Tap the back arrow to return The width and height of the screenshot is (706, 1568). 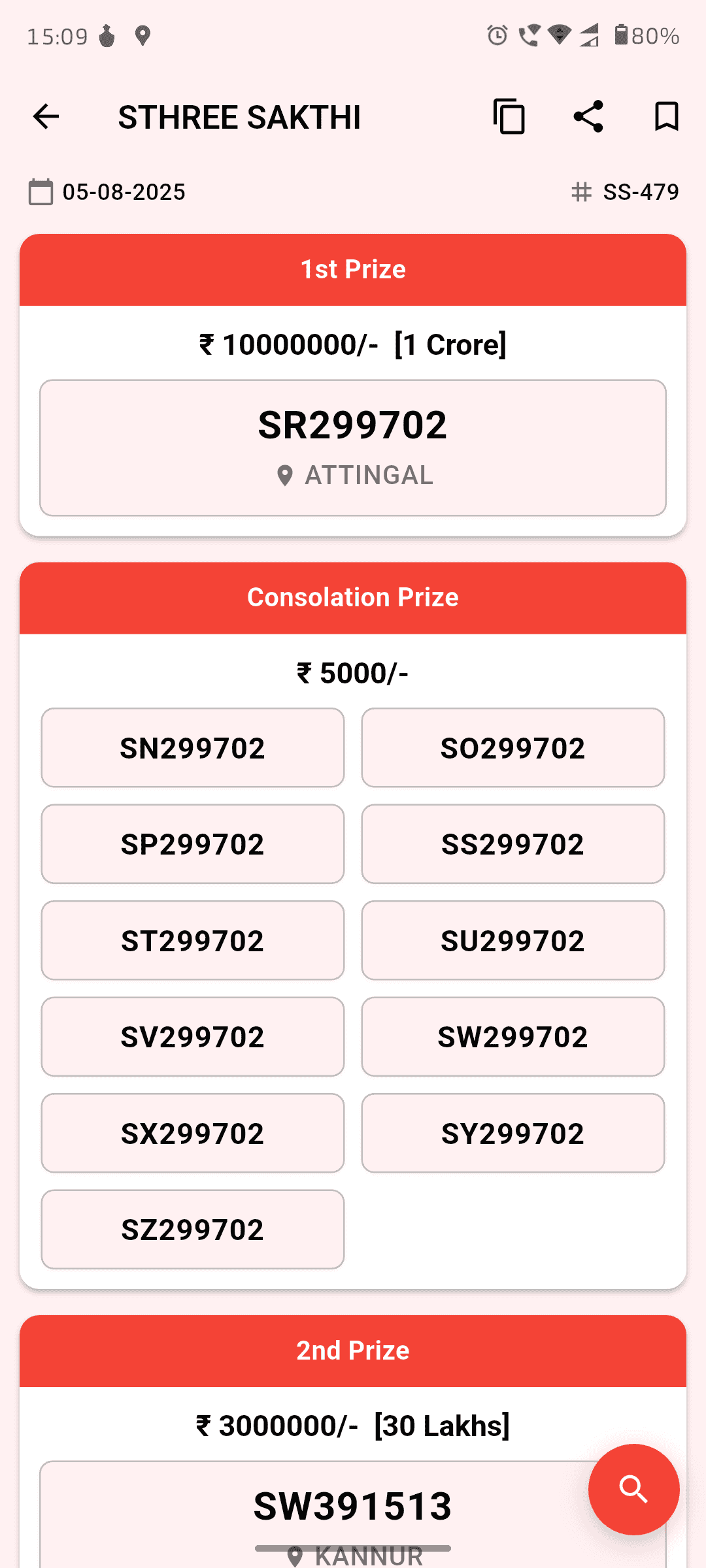tap(44, 116)
